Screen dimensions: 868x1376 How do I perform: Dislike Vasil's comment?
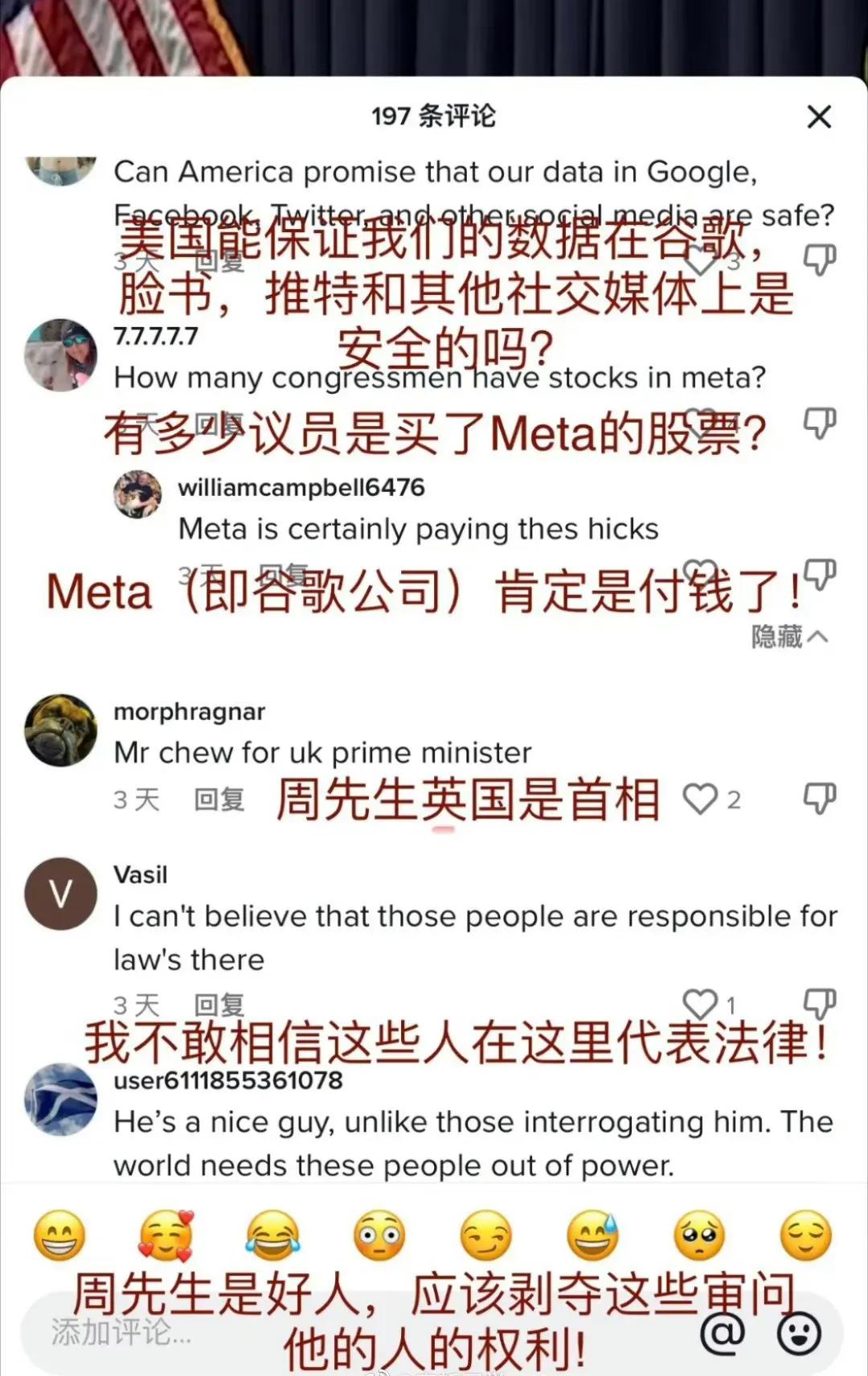coord(820,1003)
